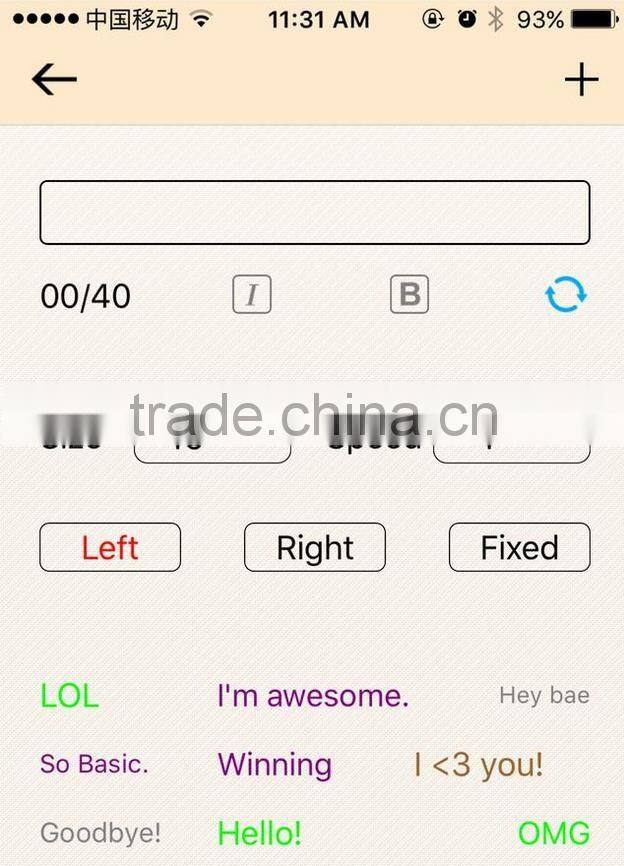
Task: Focus the message text input box
Action: (x=315, y=212)
